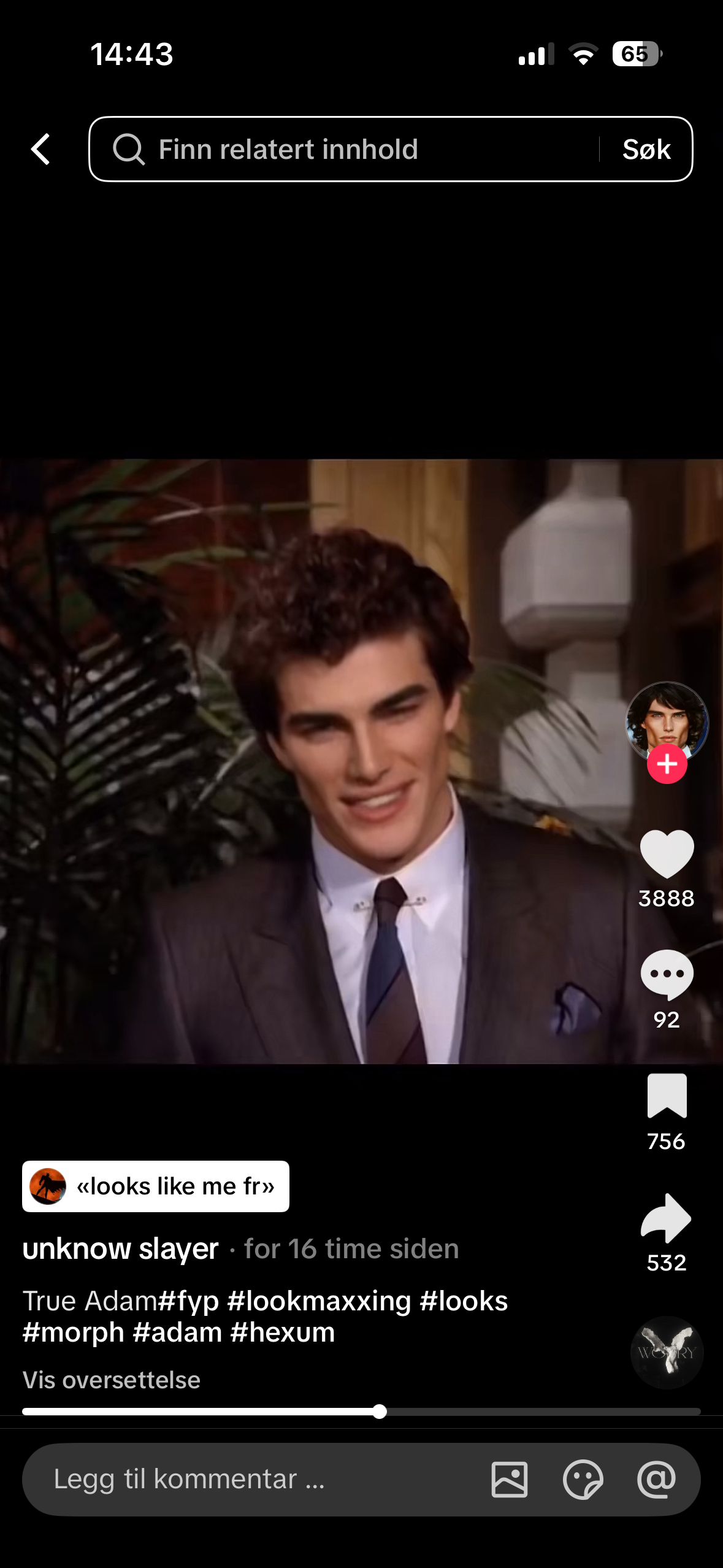Image resolution: width=723 pixels, height=1568 pixels.
Task: Open the #lookmaxxing hashtag
Action: pos(319,1301)
